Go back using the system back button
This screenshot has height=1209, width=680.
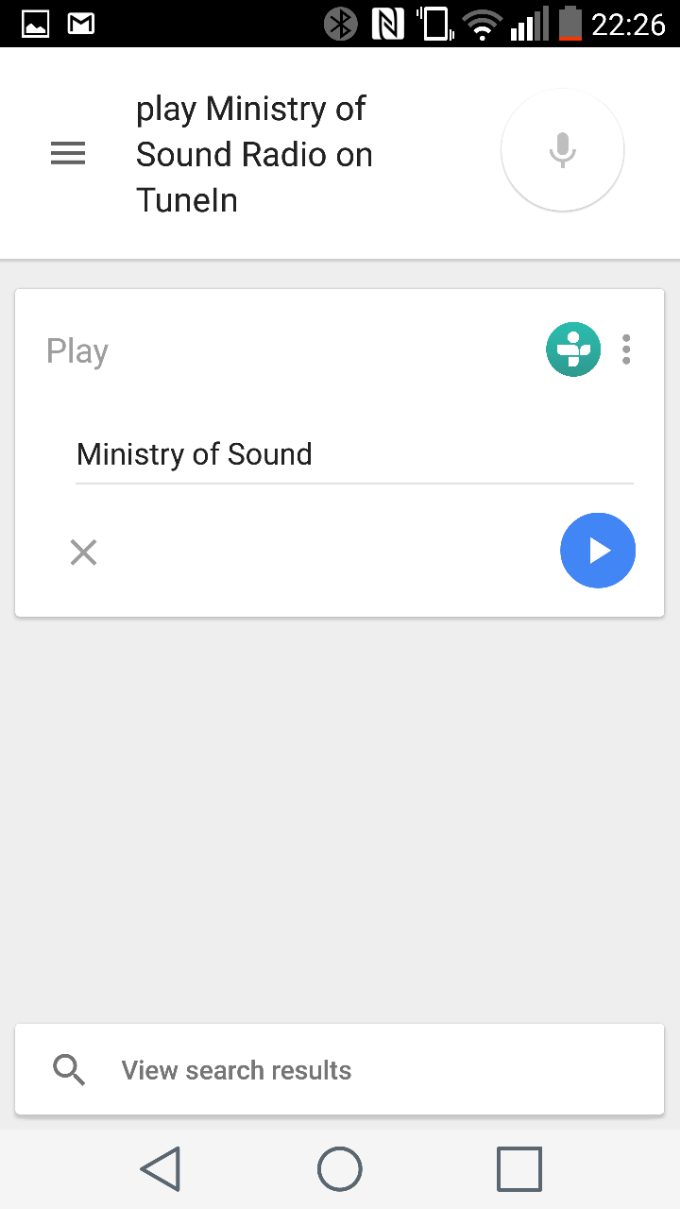tap(160, 1168)
